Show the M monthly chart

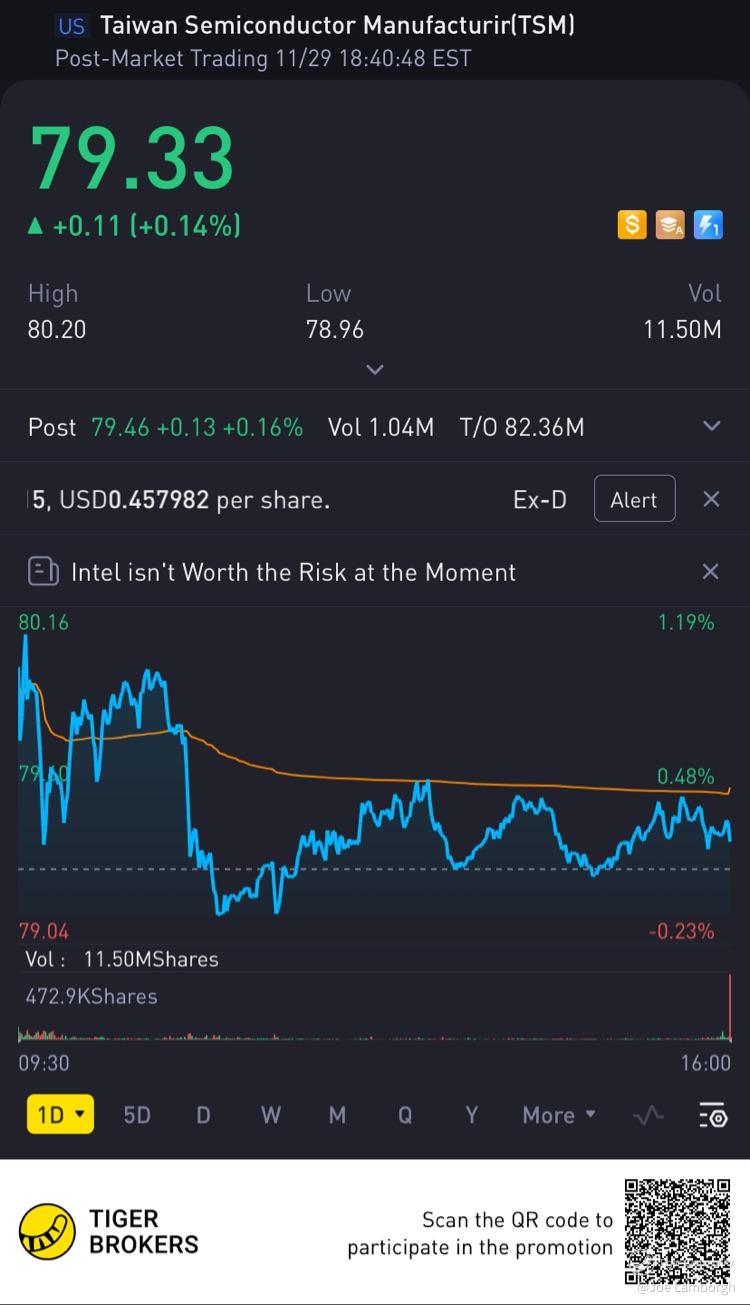(338, 1114)
